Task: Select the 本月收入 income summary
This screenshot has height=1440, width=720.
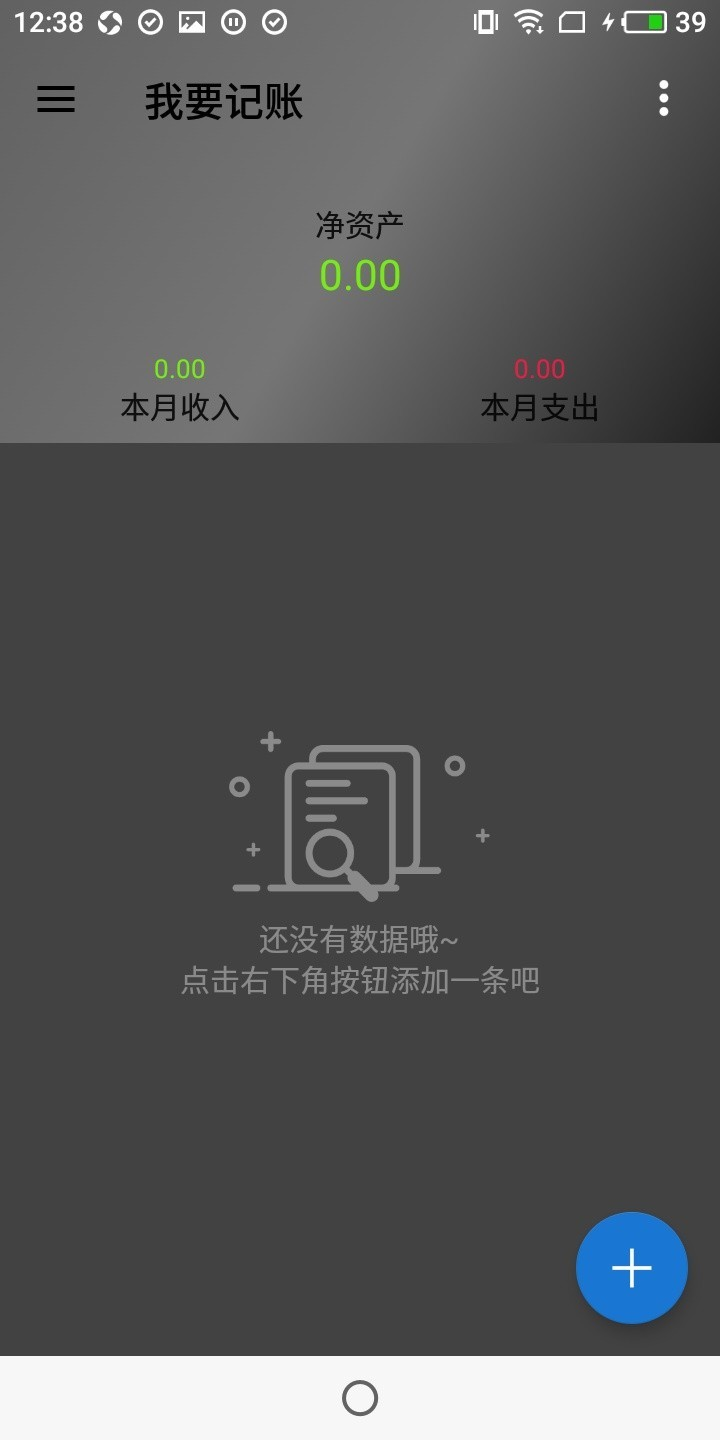Action: click(x=179, y=407)
